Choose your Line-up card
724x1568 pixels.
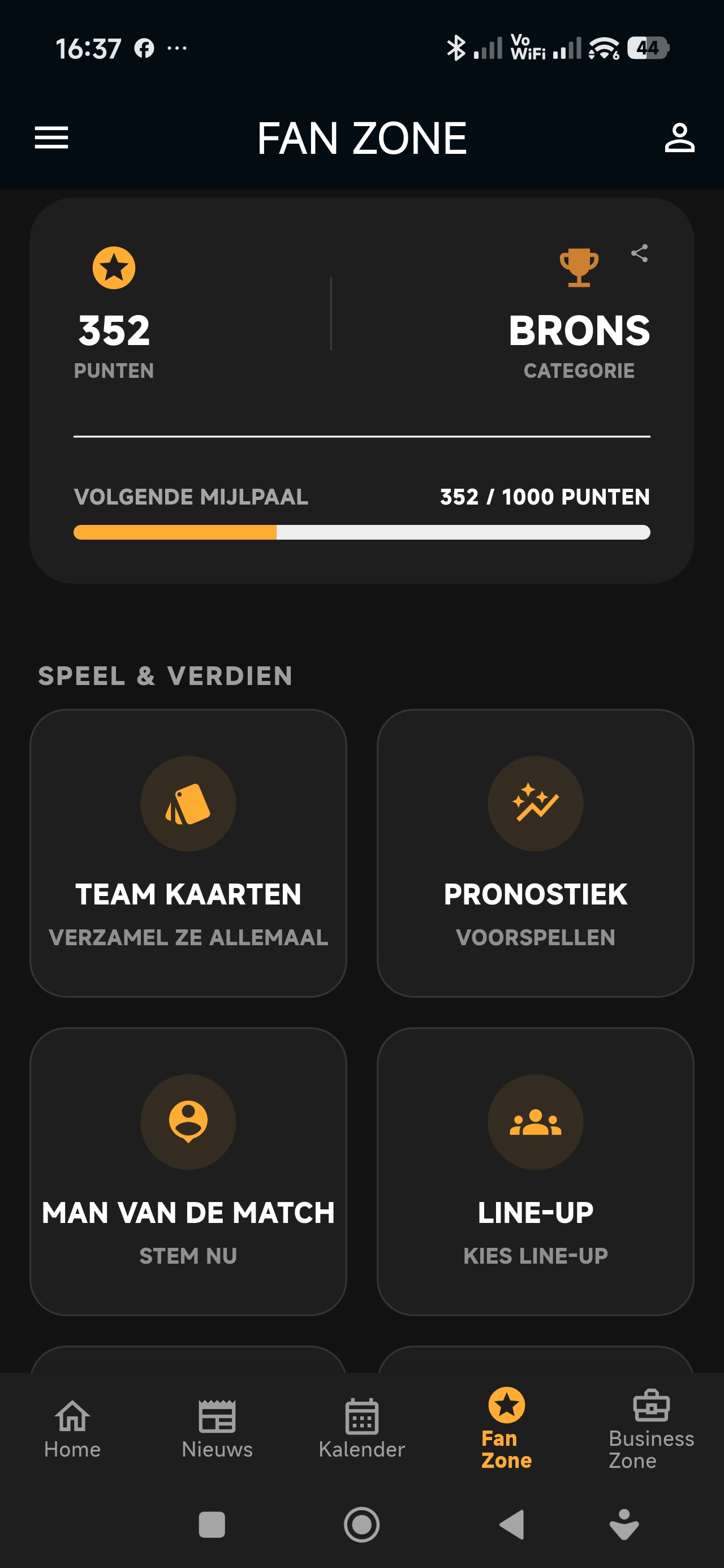coord(535,1171)
